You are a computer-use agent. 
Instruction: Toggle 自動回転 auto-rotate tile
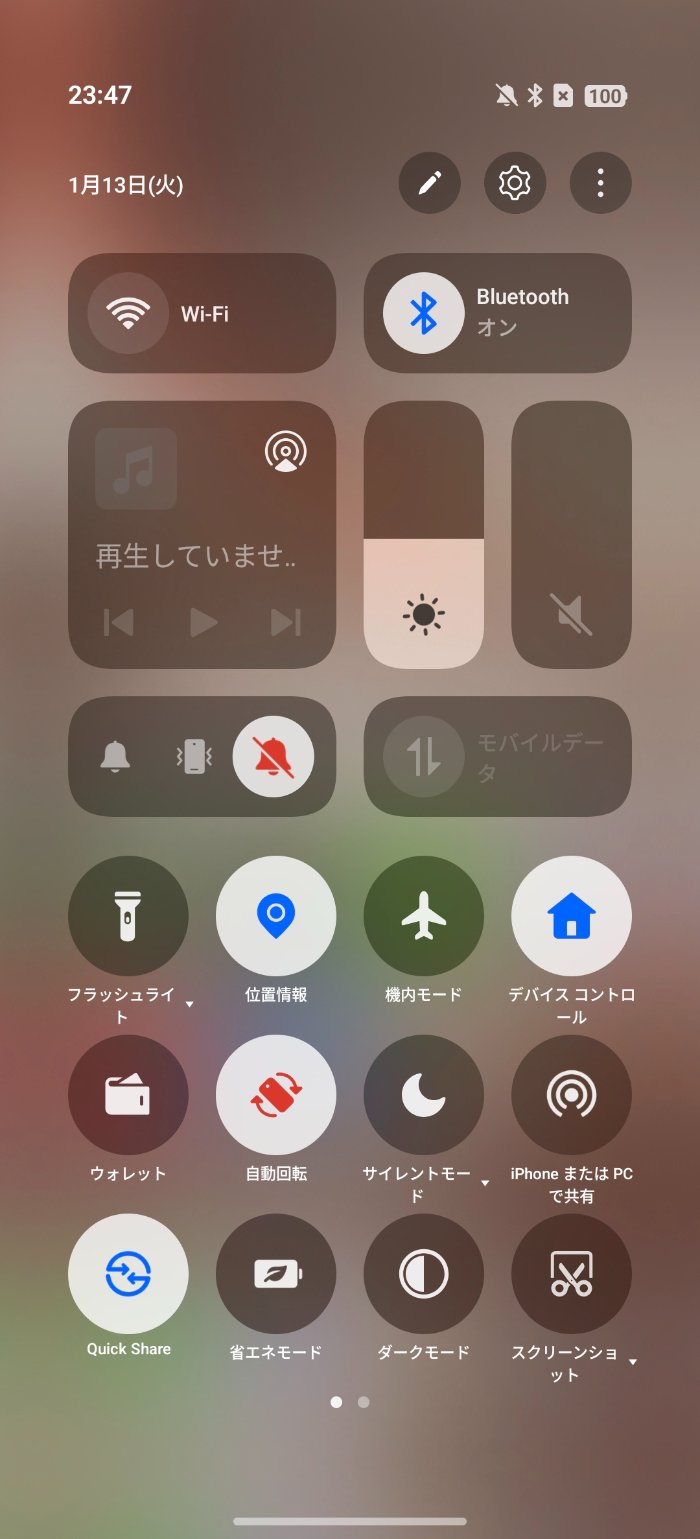pos(276,1095)
